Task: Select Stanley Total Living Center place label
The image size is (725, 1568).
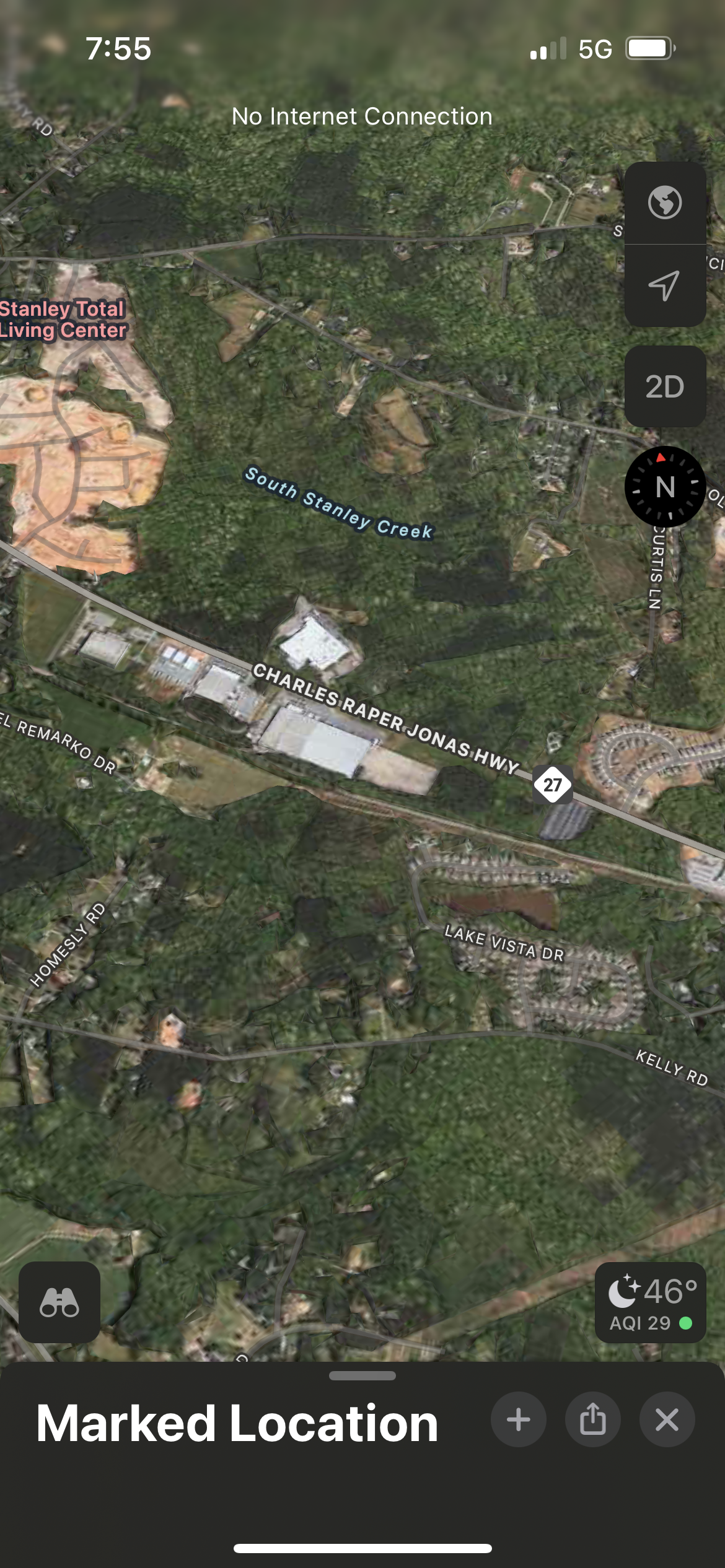Action: click(62, 320)
